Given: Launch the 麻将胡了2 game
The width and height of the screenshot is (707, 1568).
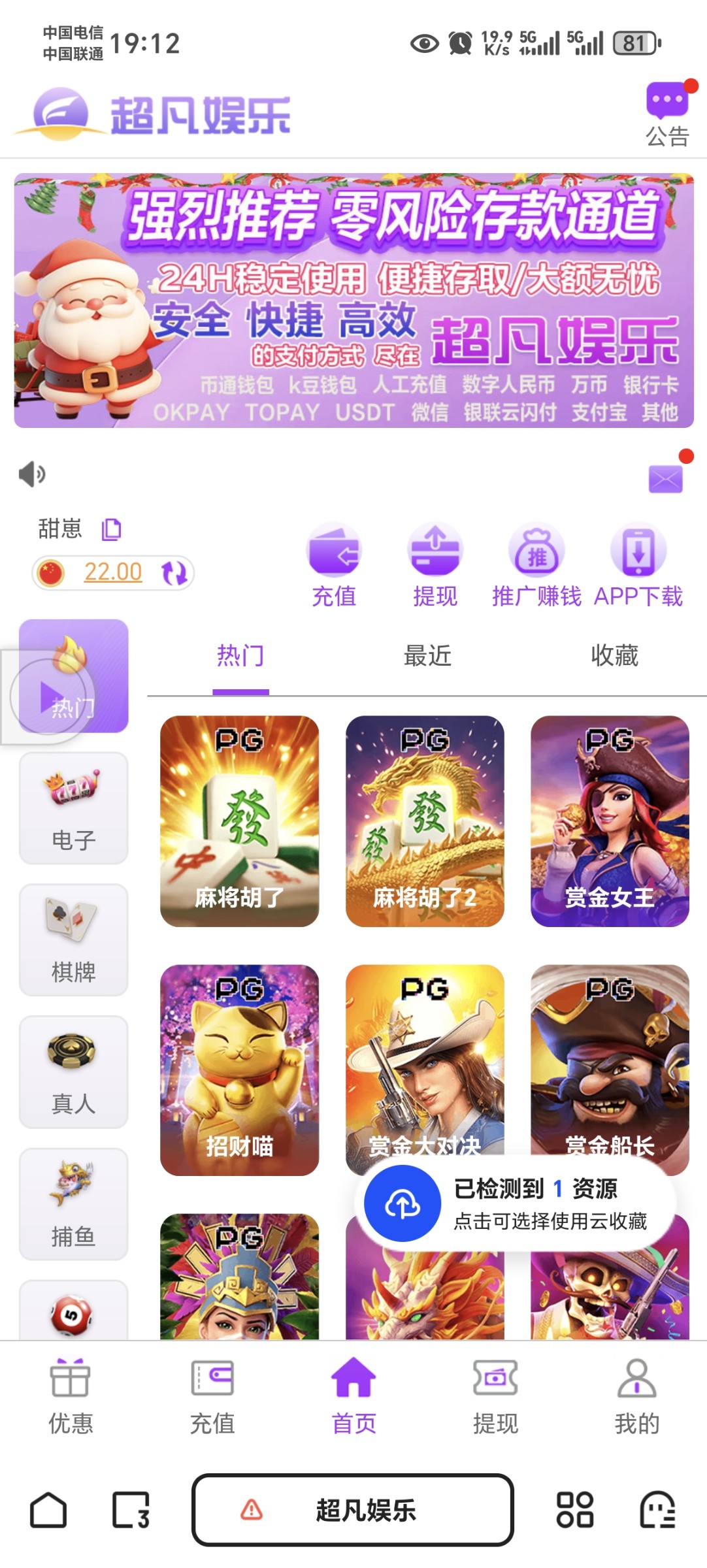Looking at the screenshot, I should click(425, 821).
